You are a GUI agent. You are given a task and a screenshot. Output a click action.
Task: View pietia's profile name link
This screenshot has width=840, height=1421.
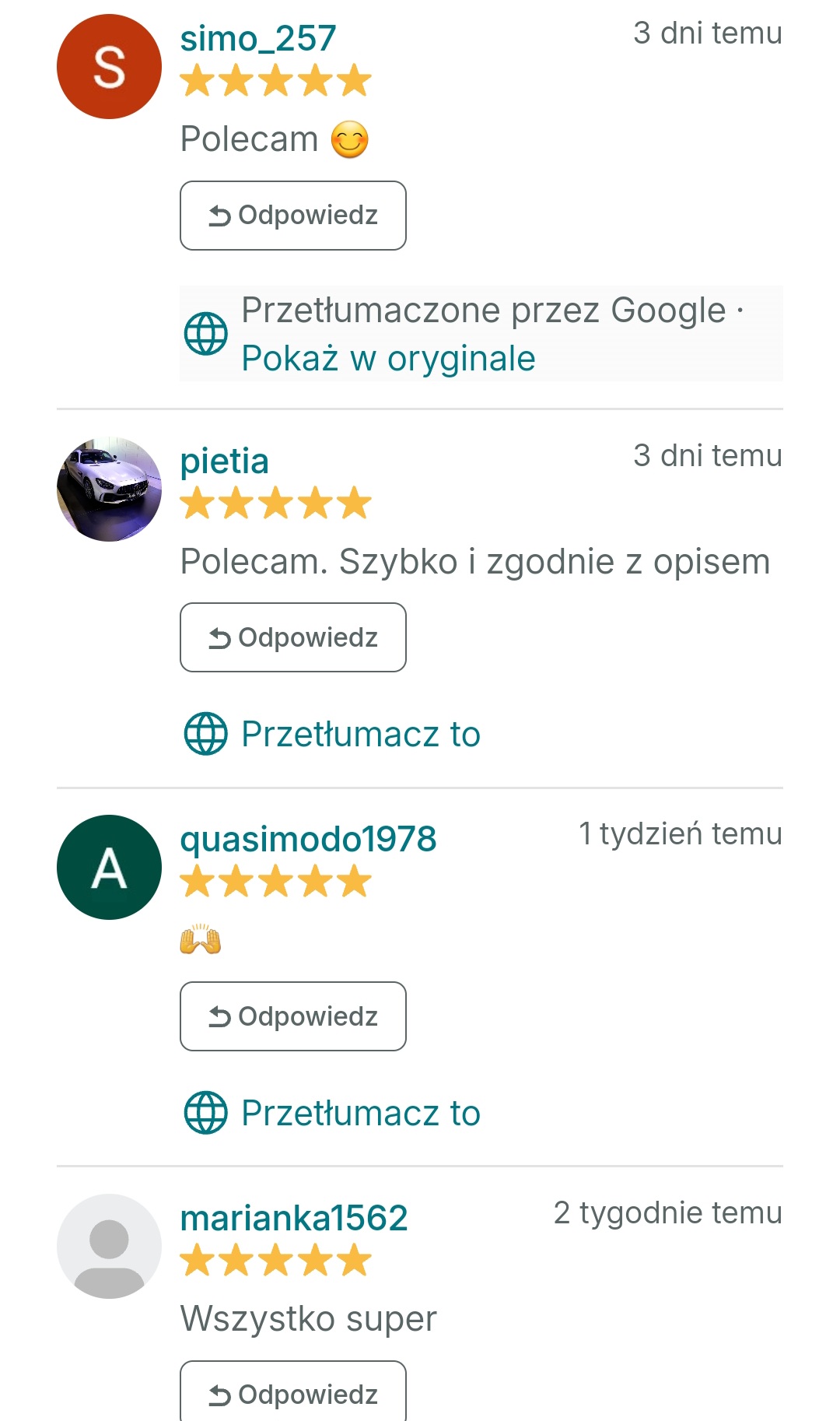(x=224, y=461)
